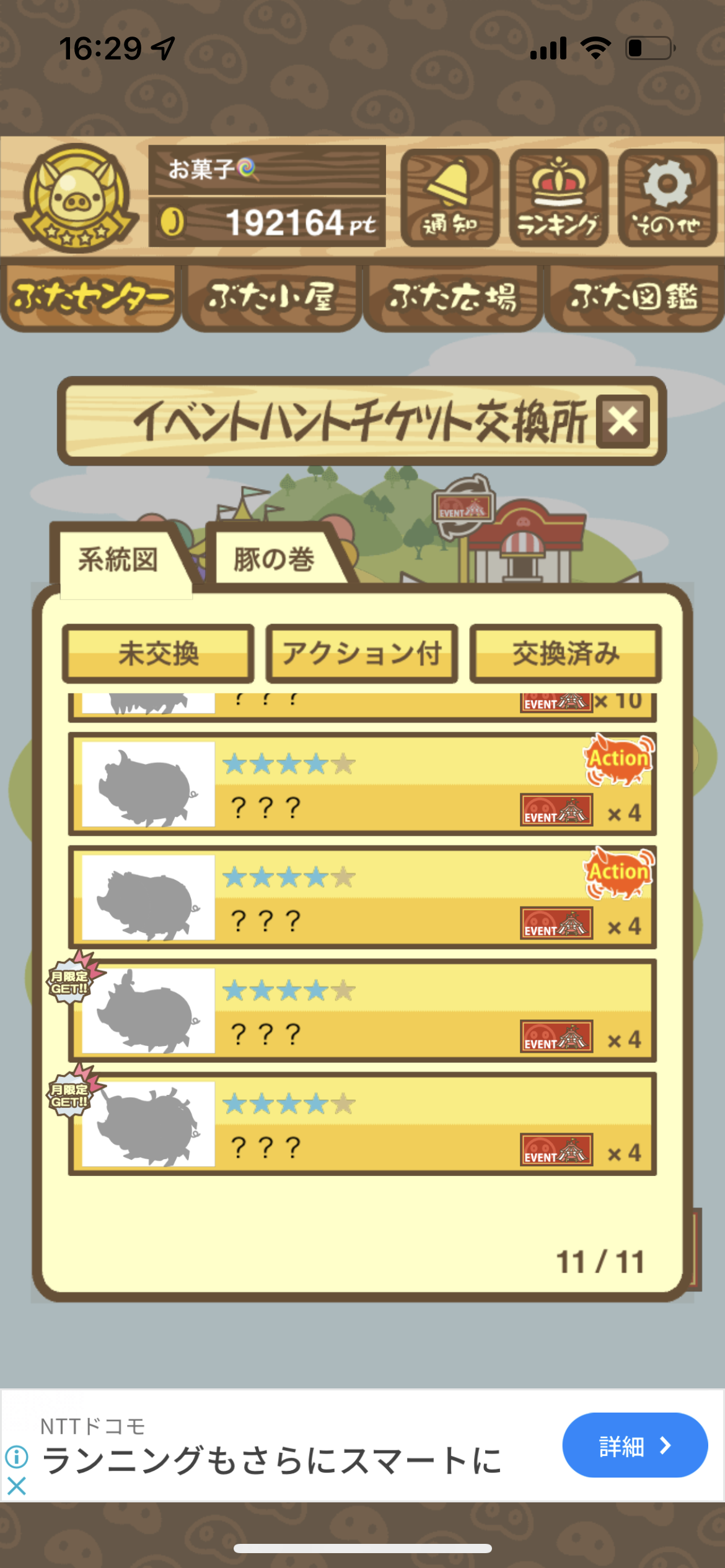Image resolution: width=725 pixels, height=1568 pixels.
Task: Switch to the ぶた広場 tab
Action: pyautogui.click(x=452, y=298)
